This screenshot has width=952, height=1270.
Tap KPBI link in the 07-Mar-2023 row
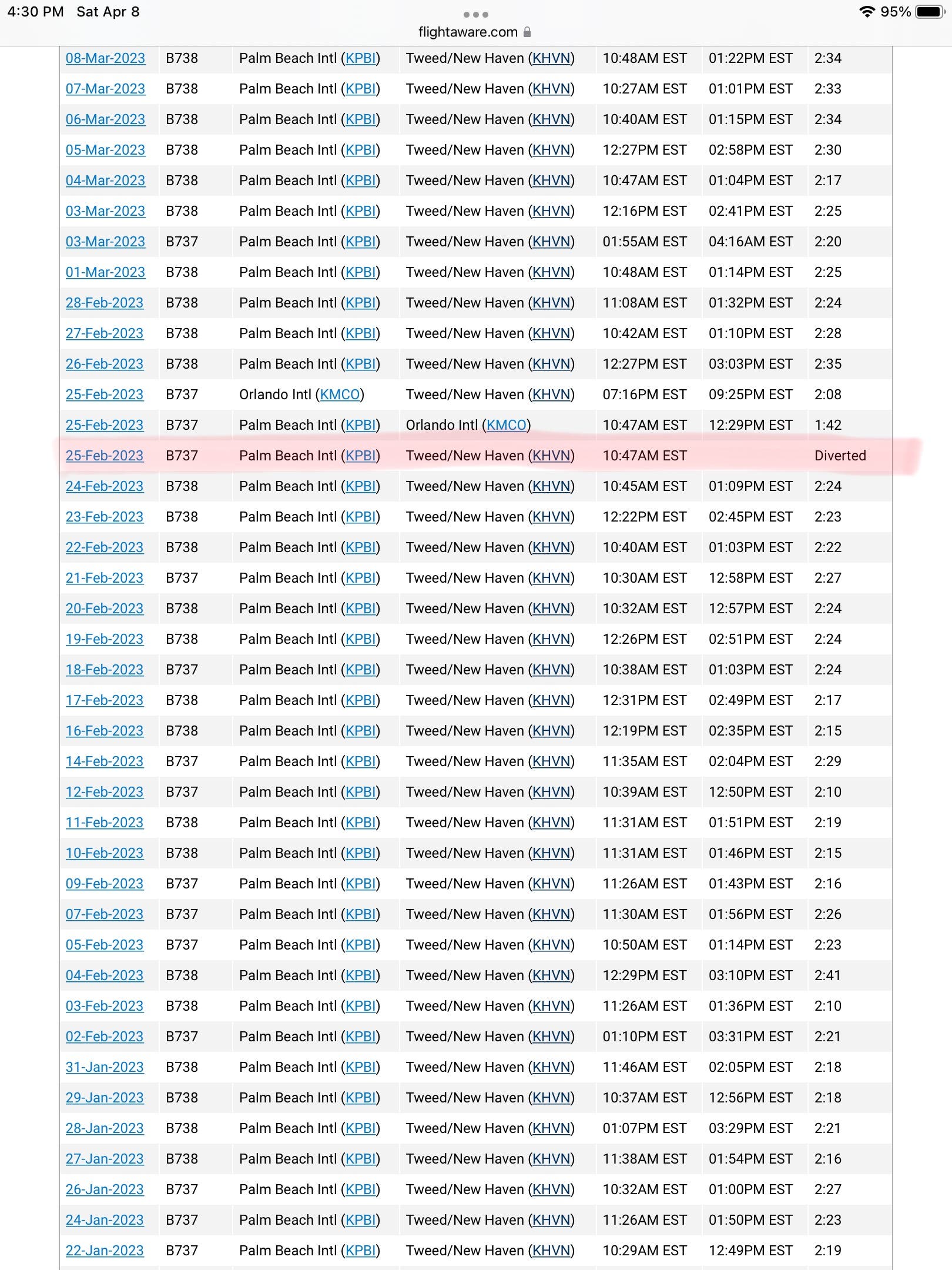361,89
